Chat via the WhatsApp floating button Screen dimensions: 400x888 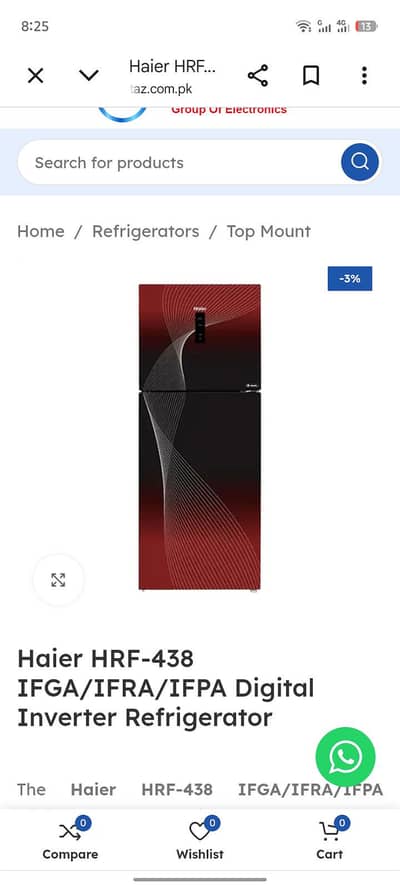coord(345,757)
